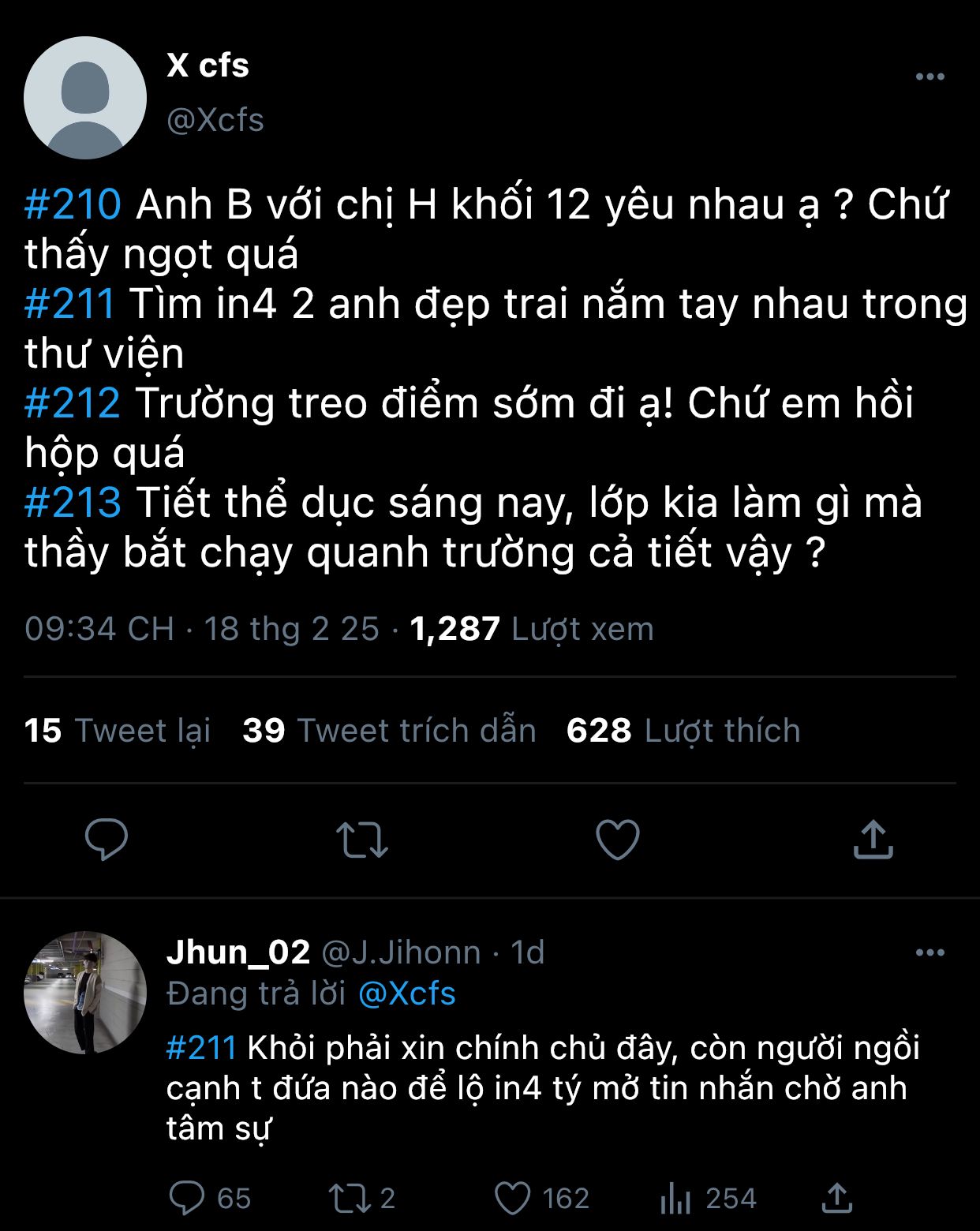This screenshot has width=980, height=1231.
Task: Open hashtag #212 in the main tweet
Action: click(x=73, y=403)
